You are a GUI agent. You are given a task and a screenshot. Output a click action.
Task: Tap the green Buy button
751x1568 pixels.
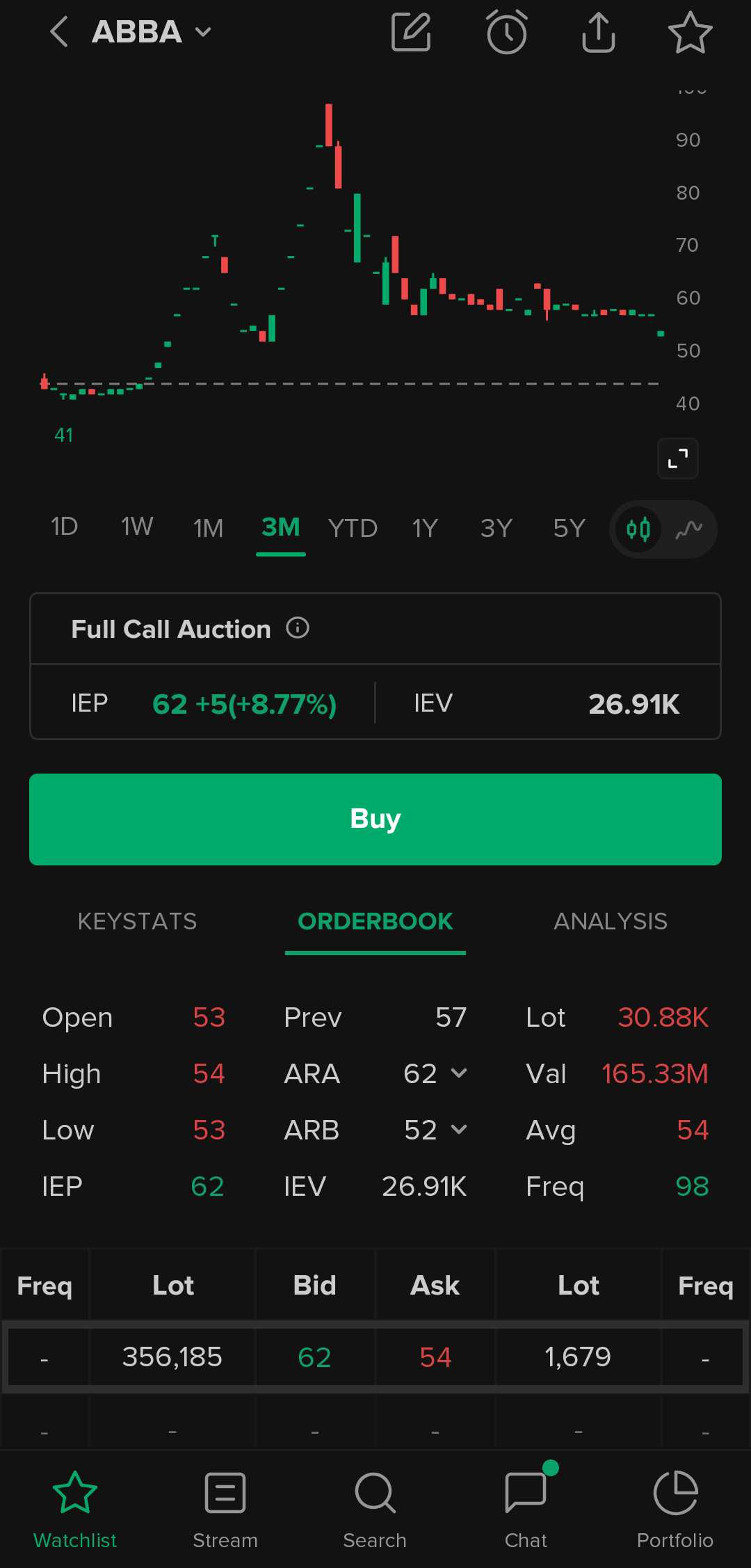[x=375, y=819]
